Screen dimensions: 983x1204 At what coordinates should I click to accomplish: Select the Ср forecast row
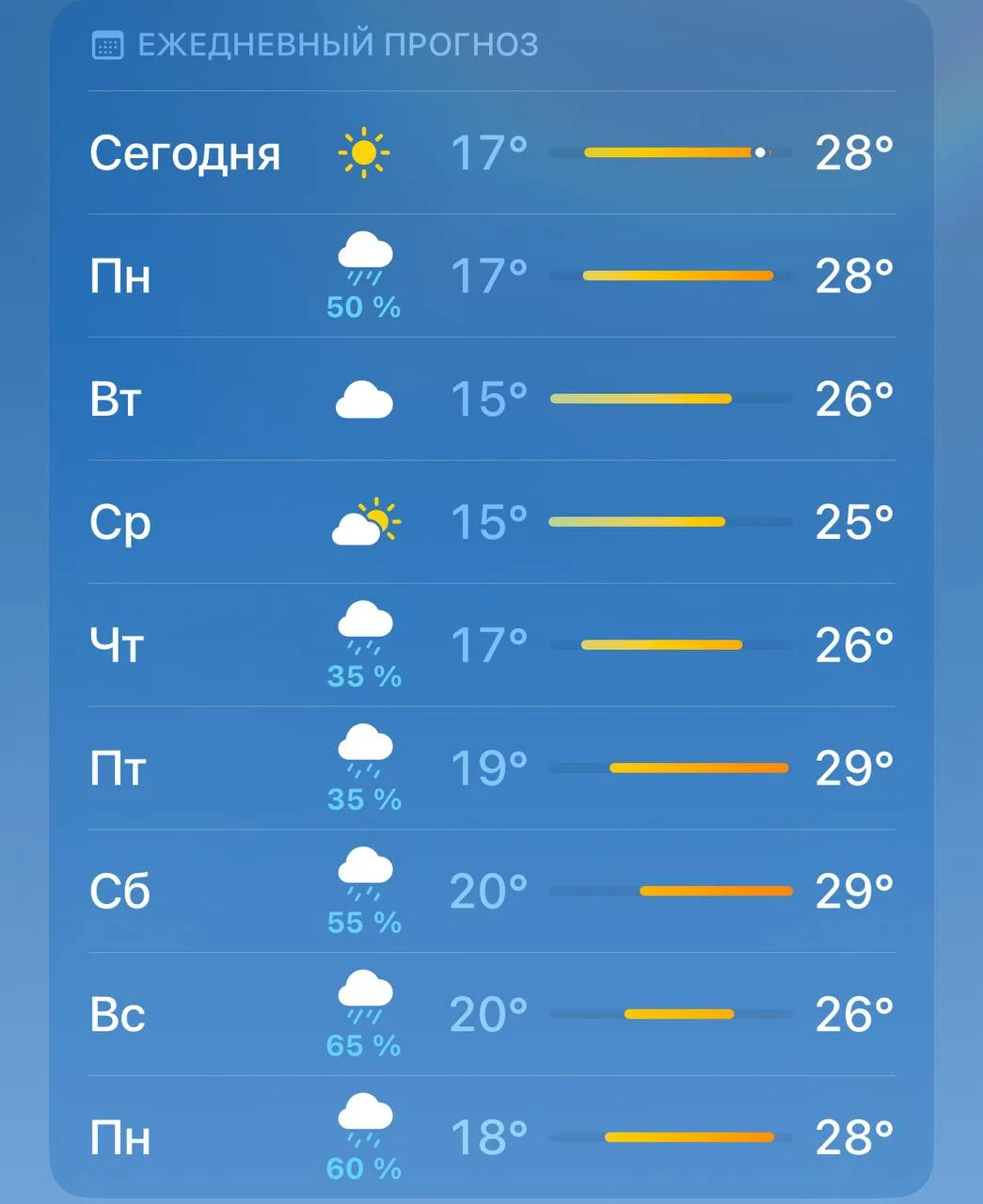point(491,522)
